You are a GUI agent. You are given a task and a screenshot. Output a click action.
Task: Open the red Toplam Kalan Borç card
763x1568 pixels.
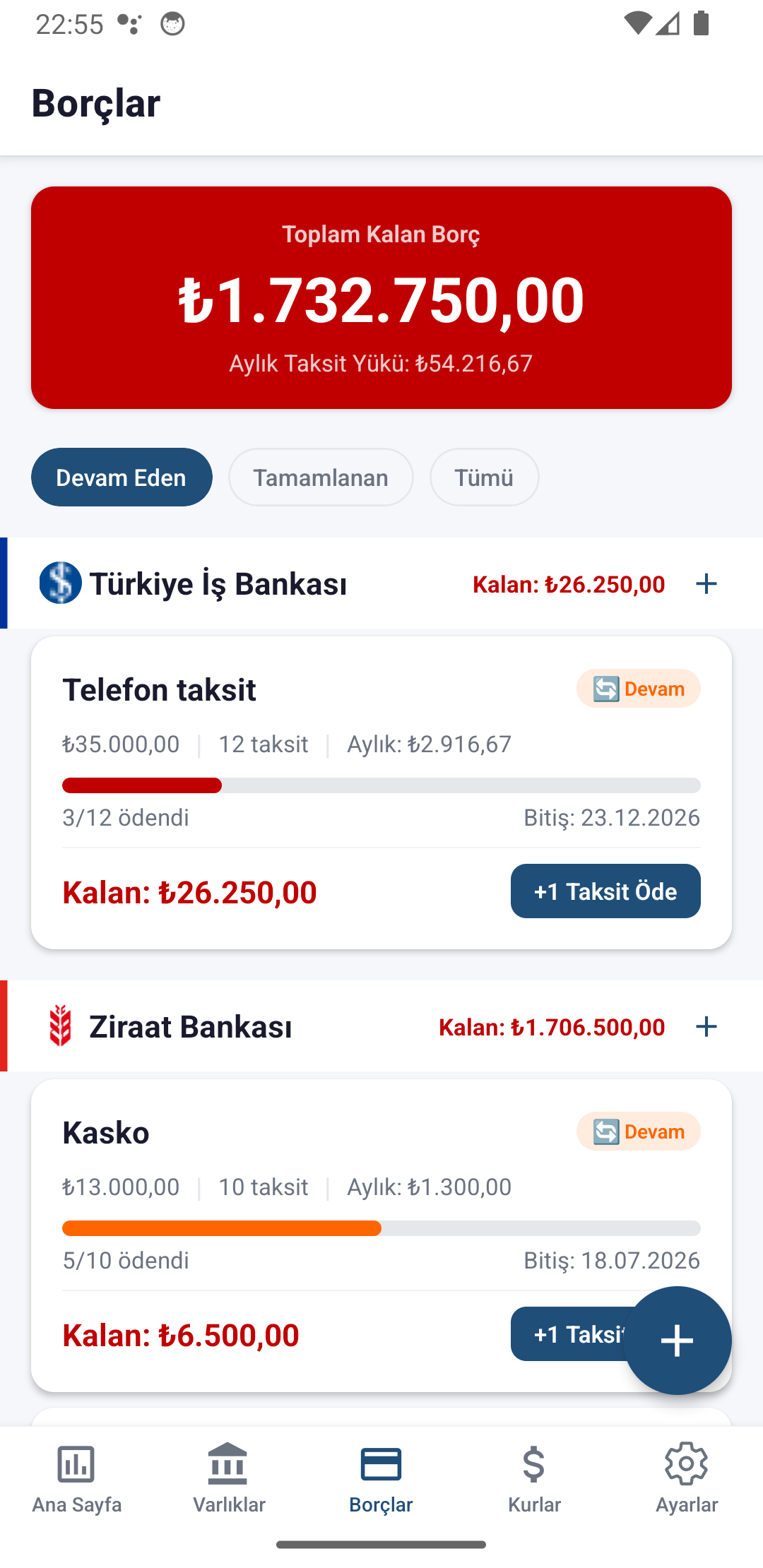click(x=381, y=297)
